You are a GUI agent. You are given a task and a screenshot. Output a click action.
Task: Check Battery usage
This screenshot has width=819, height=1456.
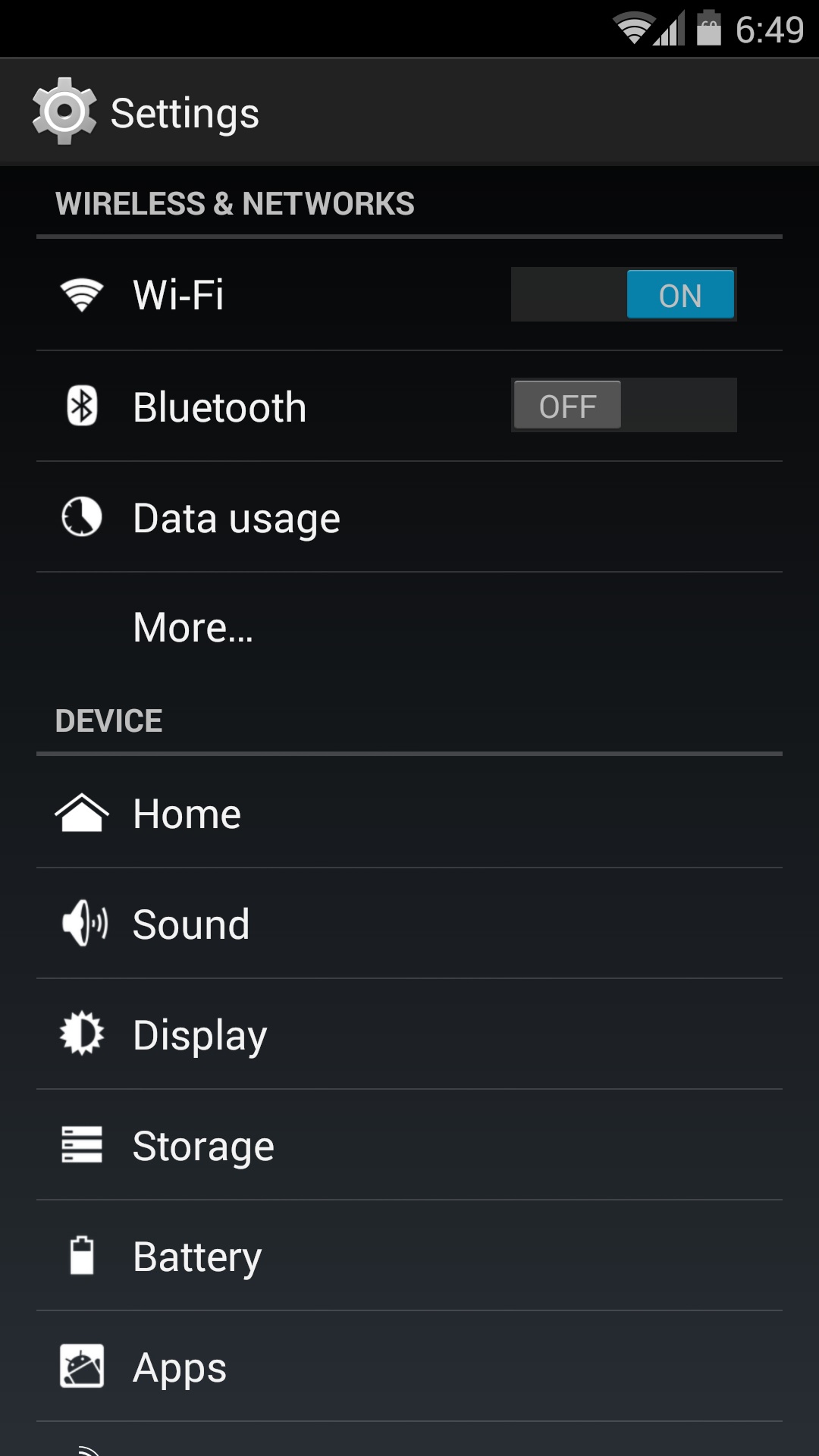[409, 1256]
